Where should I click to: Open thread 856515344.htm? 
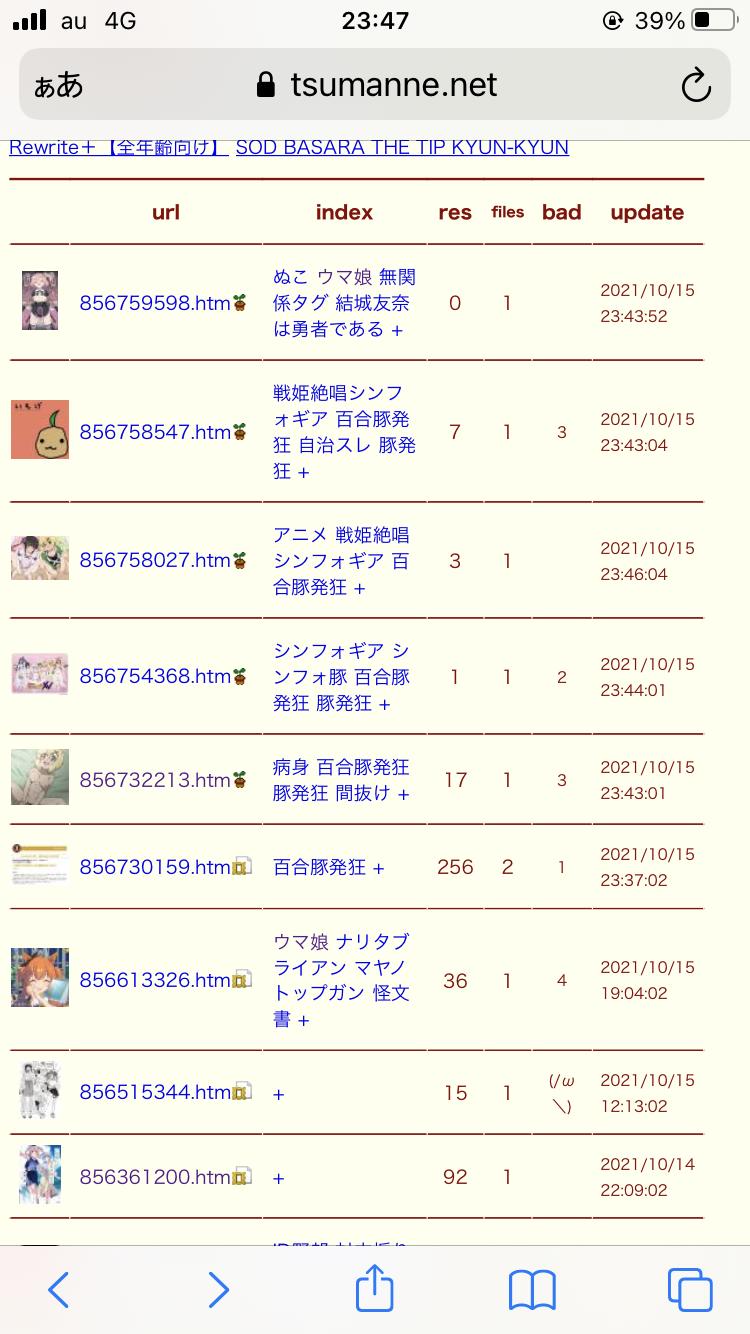[x=155, y=1092]
